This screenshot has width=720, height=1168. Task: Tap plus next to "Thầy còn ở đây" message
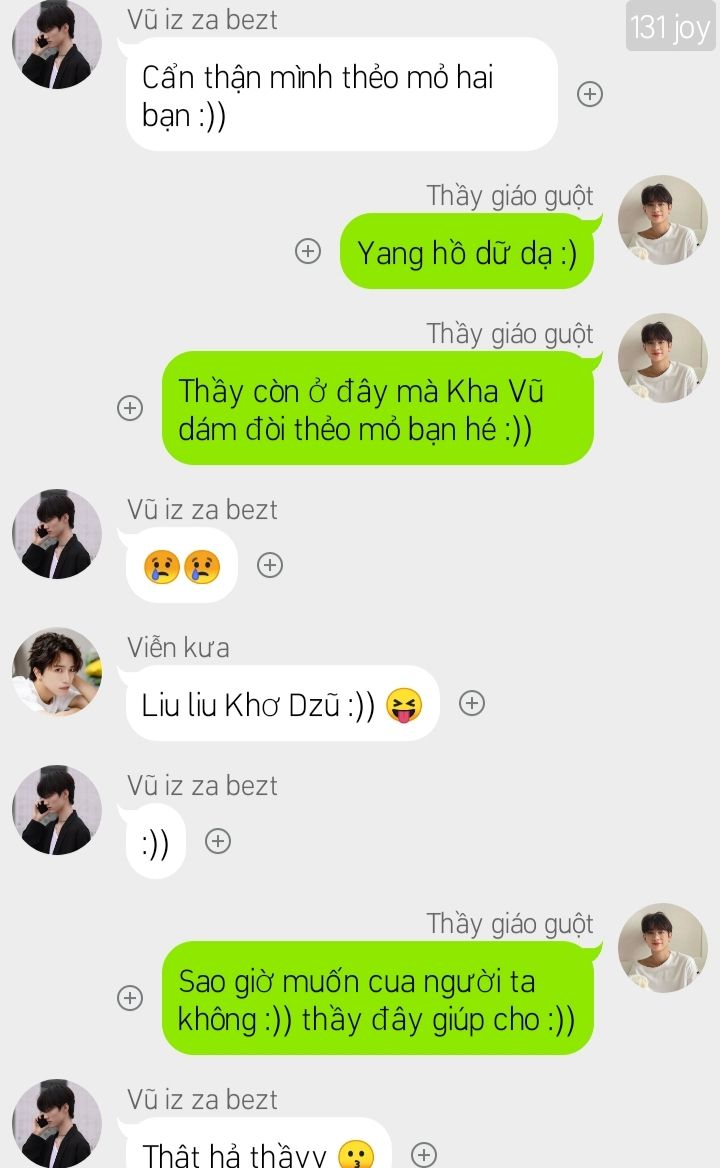coord(130,407)
